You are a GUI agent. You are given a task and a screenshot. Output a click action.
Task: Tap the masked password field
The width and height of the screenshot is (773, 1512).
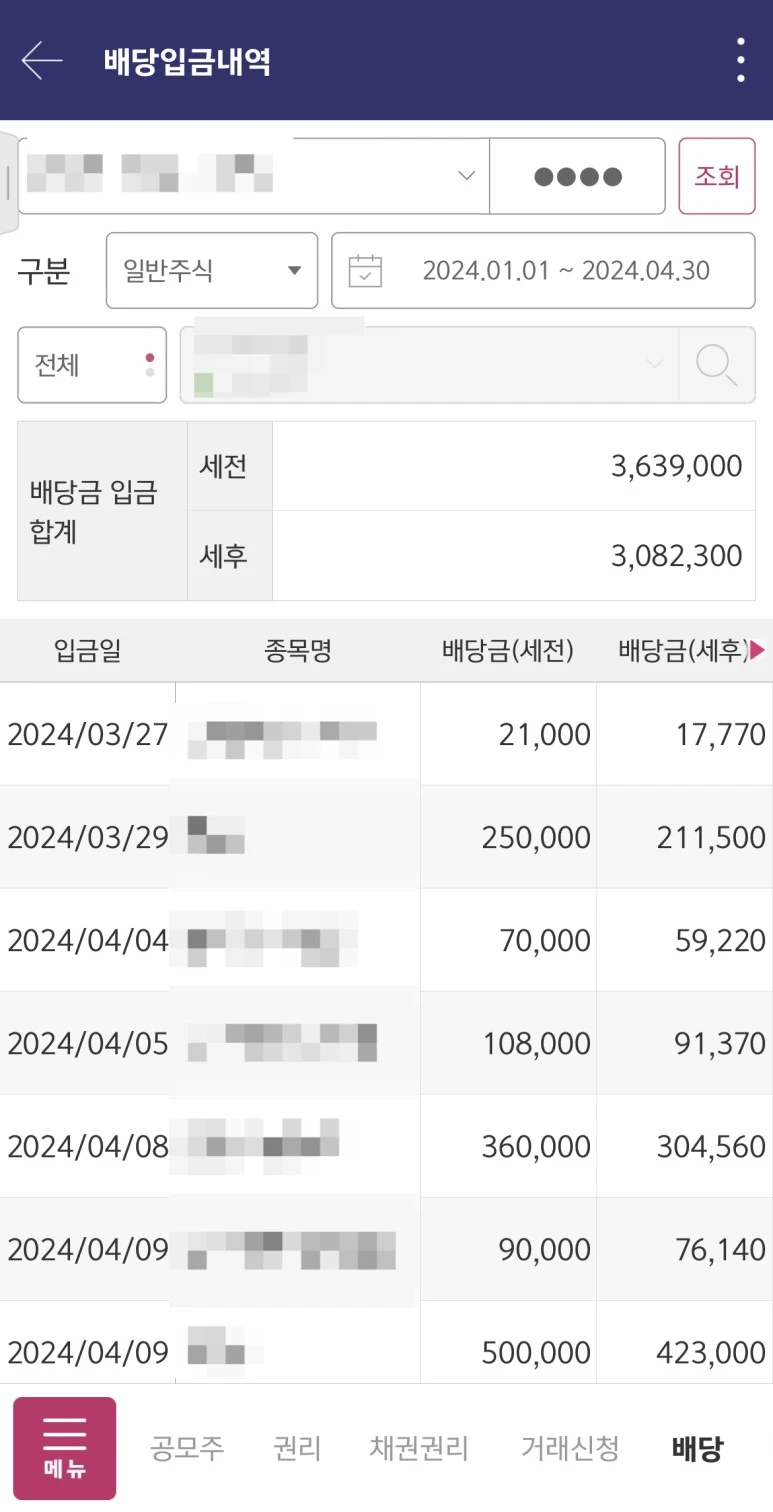577,176
